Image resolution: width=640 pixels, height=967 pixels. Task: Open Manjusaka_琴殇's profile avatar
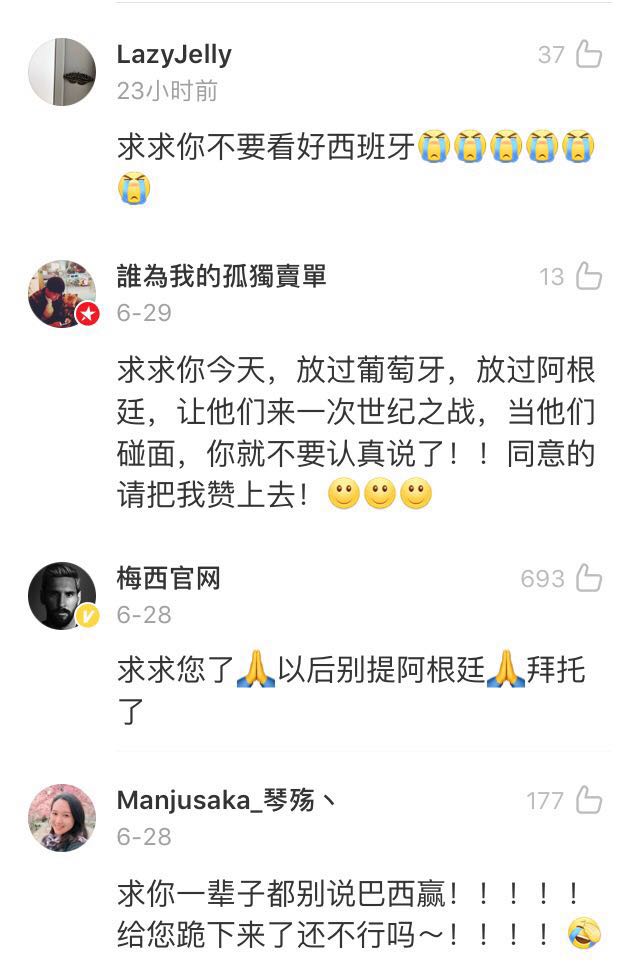62,818
